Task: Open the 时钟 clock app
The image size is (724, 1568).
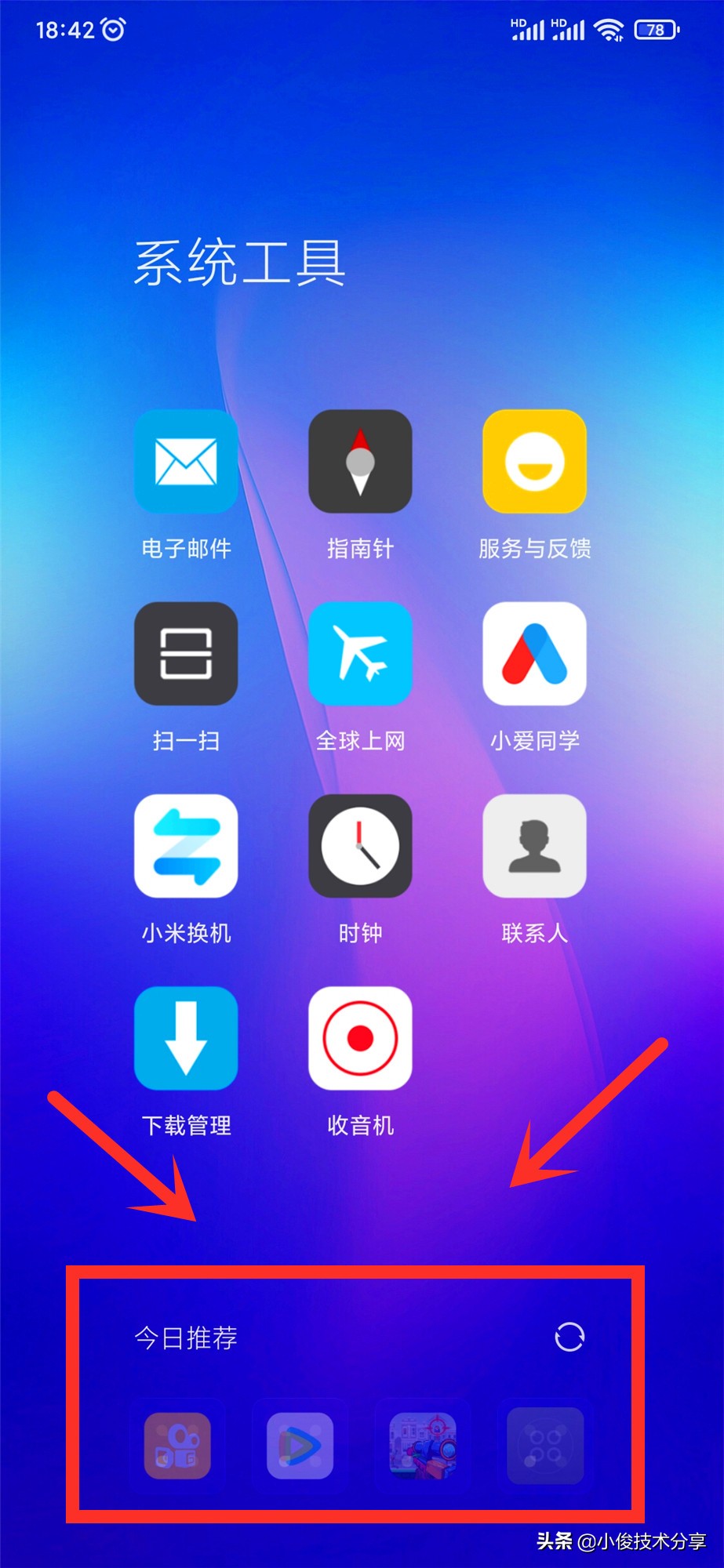Action: point(360,846)
